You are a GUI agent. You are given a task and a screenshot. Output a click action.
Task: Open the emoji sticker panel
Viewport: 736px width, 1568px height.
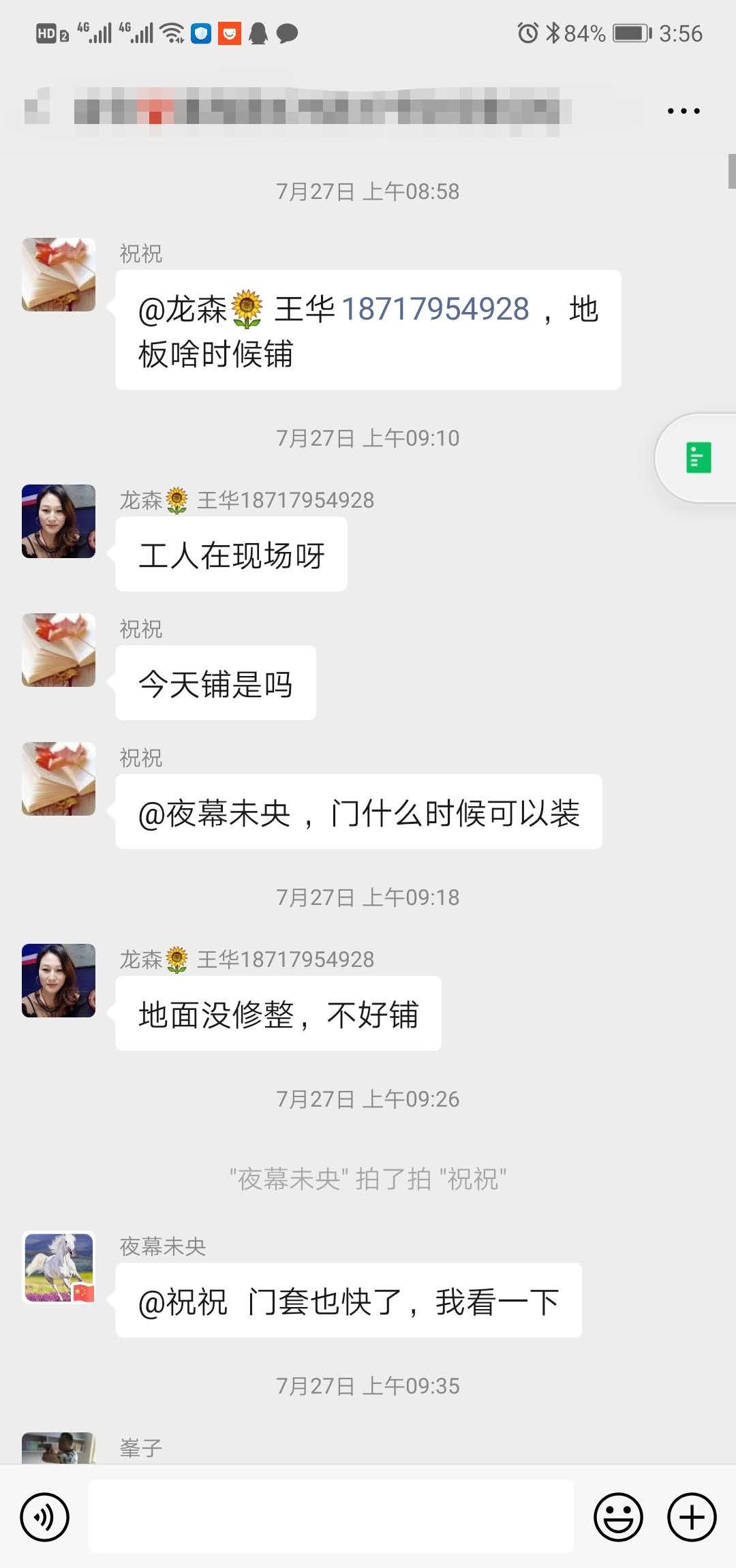(618, 1517)
